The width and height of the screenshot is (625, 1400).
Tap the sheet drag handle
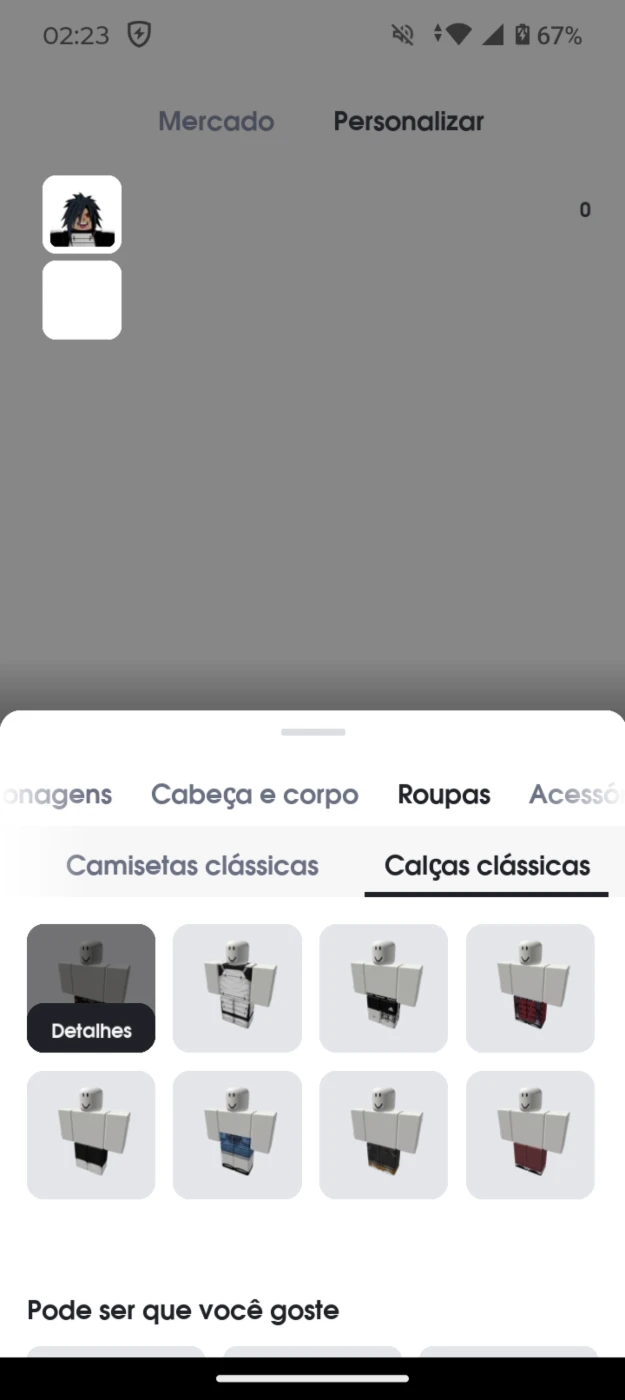coord(313,732)
